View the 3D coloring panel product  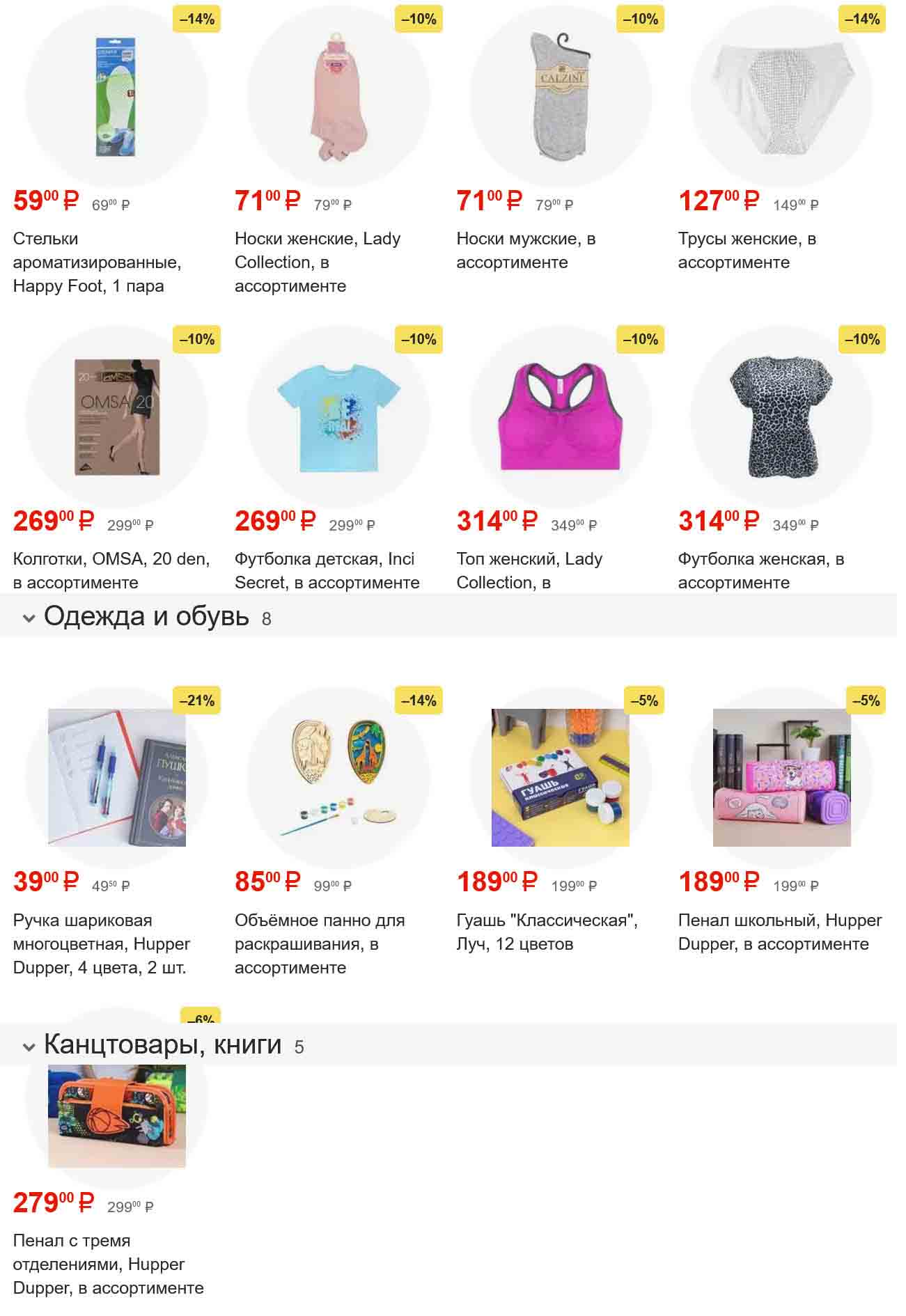point(338,778)
